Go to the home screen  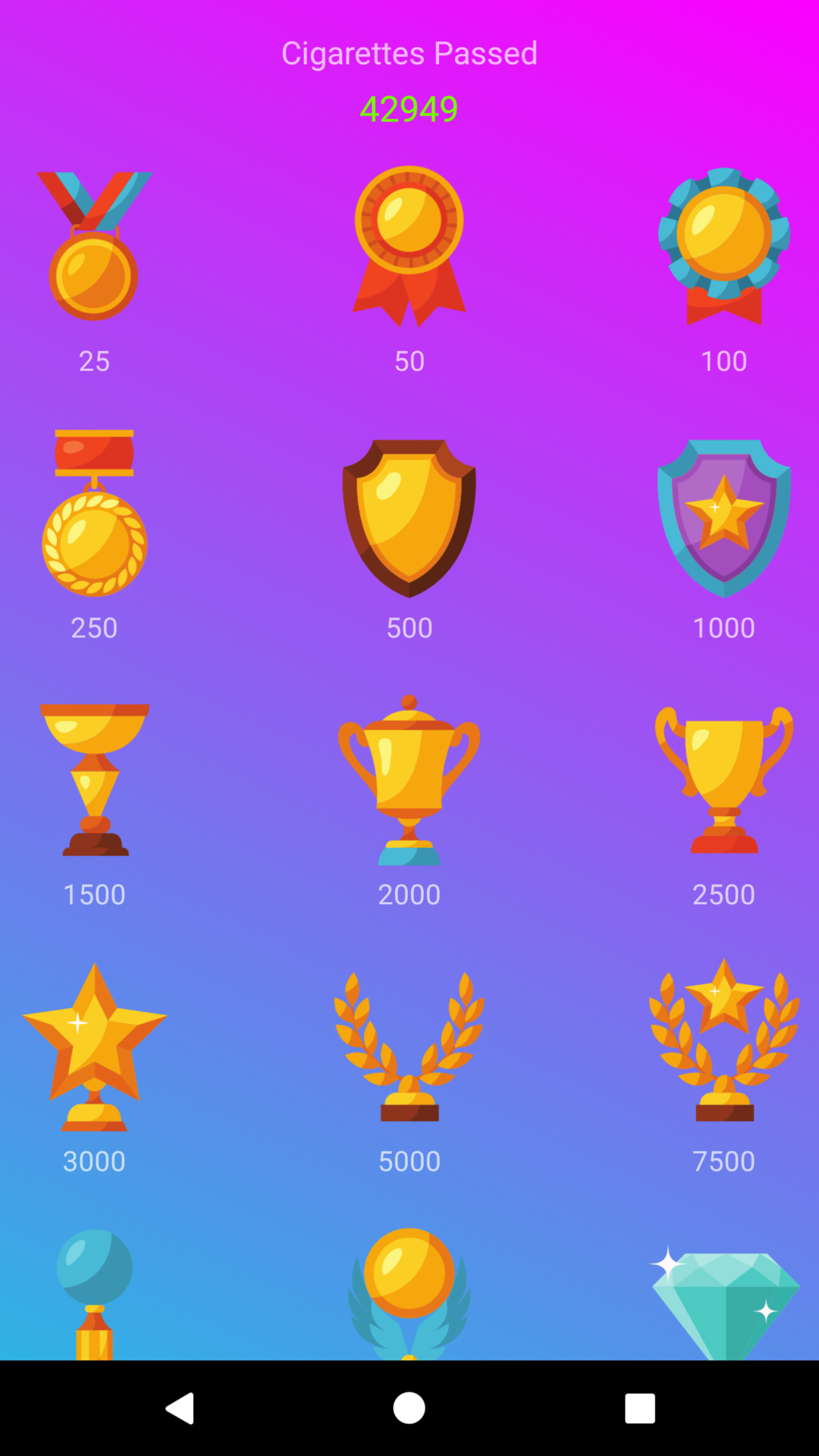tap(409, 1408)
